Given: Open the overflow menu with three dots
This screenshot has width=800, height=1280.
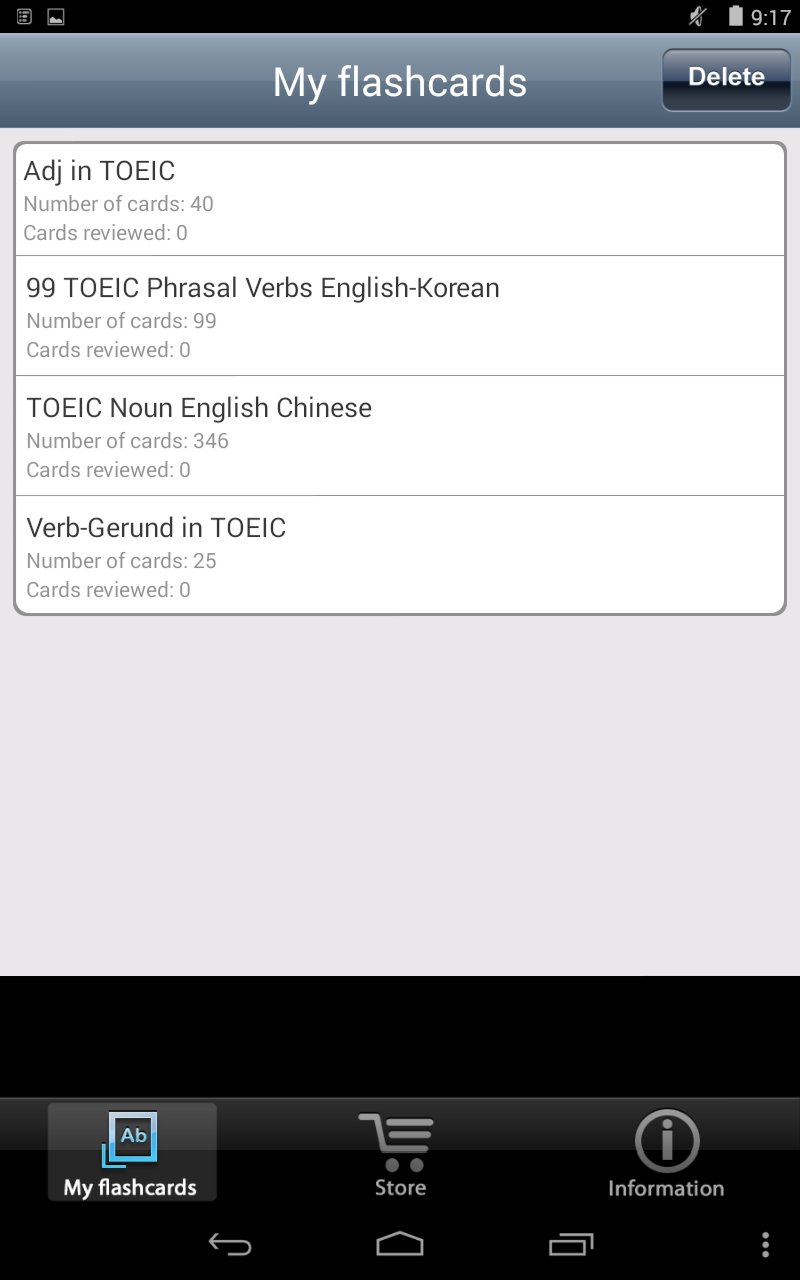Looking at the screenshot, I should point(764,1243).
